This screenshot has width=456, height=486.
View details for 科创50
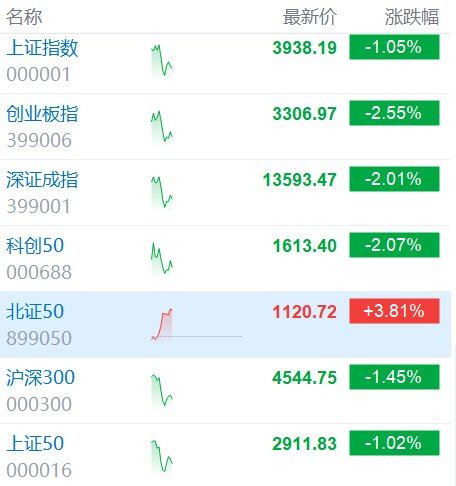(225, 259)
